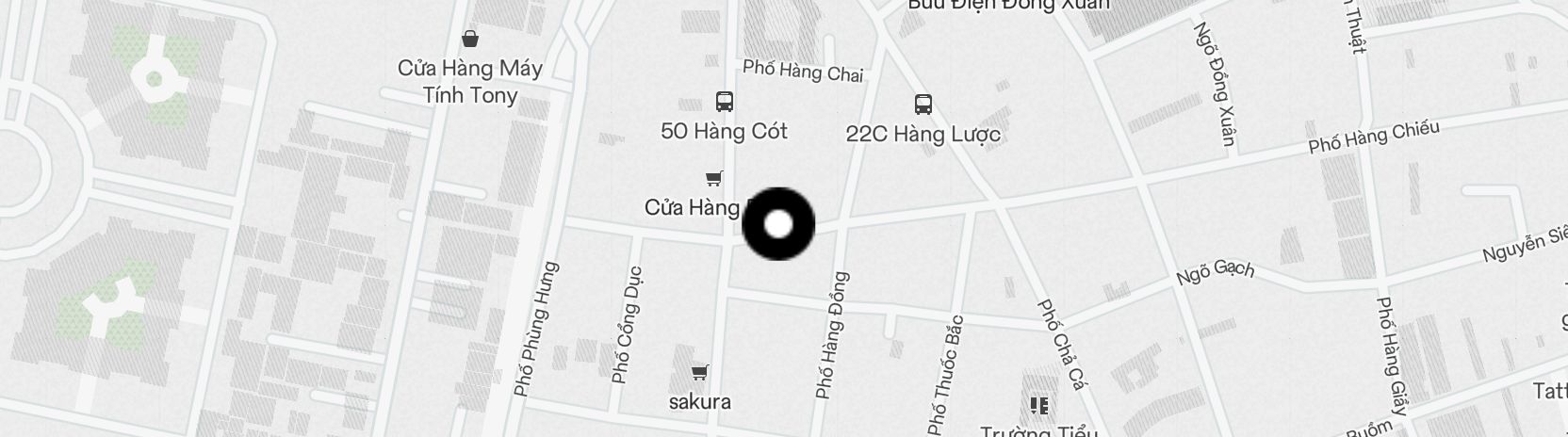Open the Cửa Hàng Máy Tính Tony marker

(469, 40)
